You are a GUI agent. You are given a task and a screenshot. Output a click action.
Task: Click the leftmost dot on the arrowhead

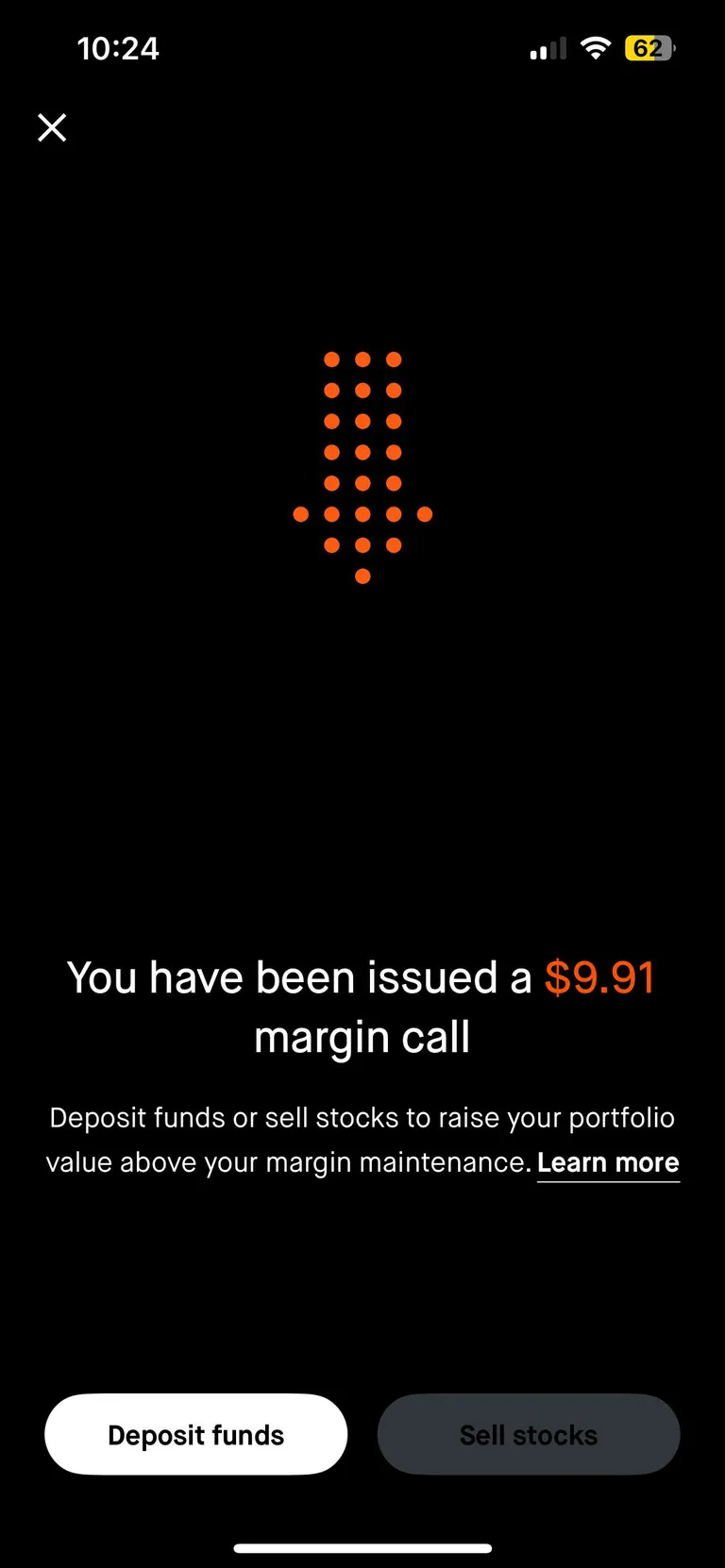tap(299, 513)
